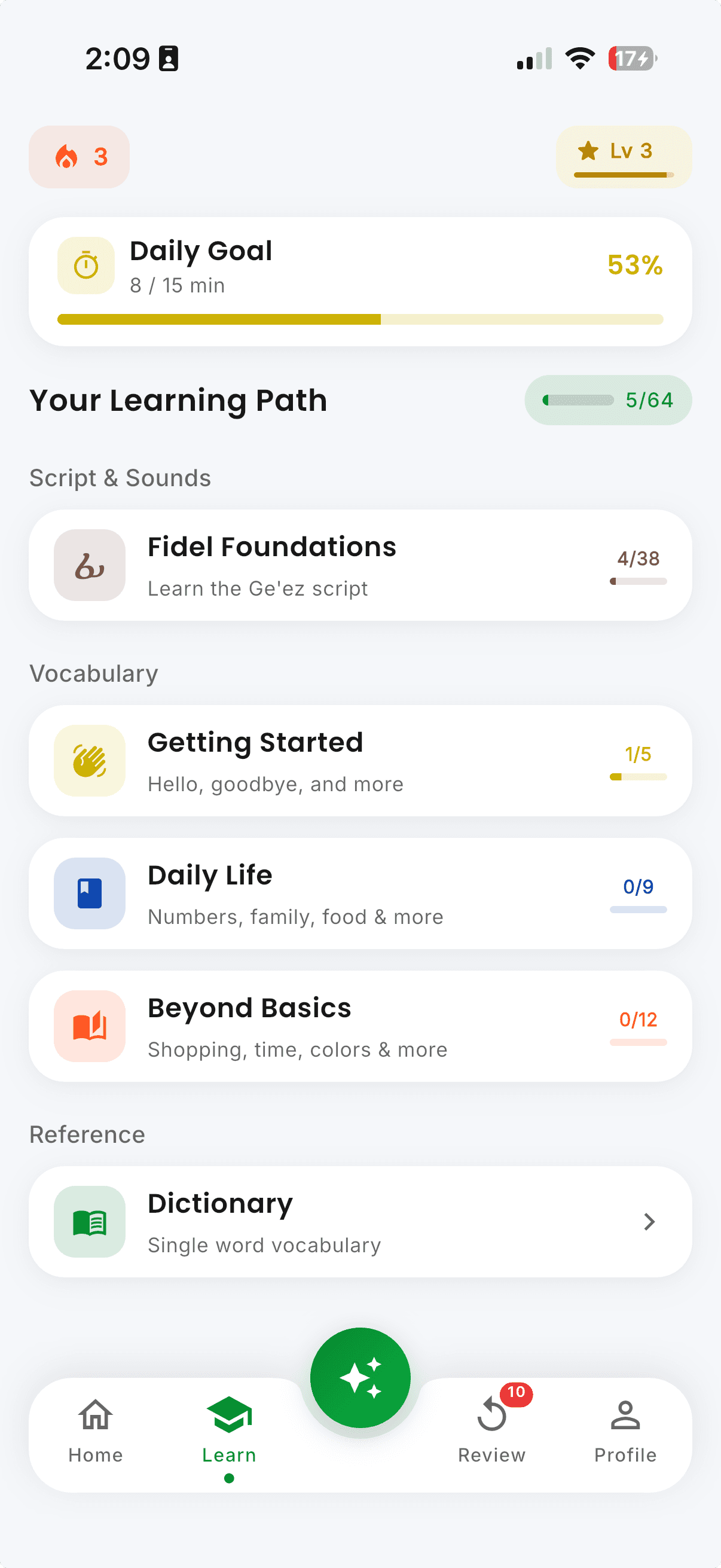Image resolution: width=721 pixels, height=1568 pixels.
Task: Open the Ge'ez script icon on Fidel Foundations
Action: click(x=90, y=565)
